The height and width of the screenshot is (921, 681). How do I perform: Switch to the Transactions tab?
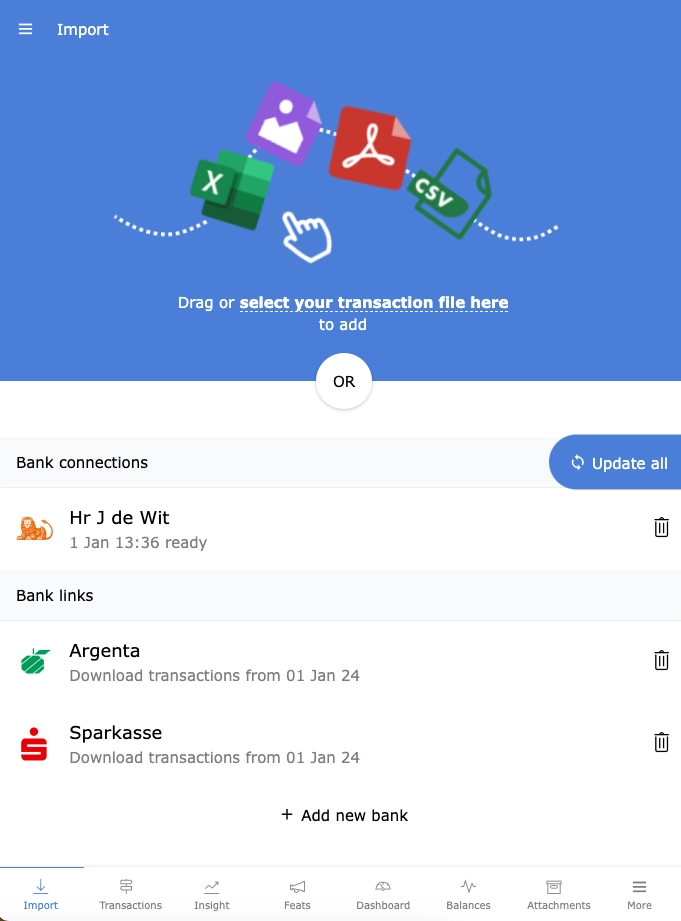(130, 894)
